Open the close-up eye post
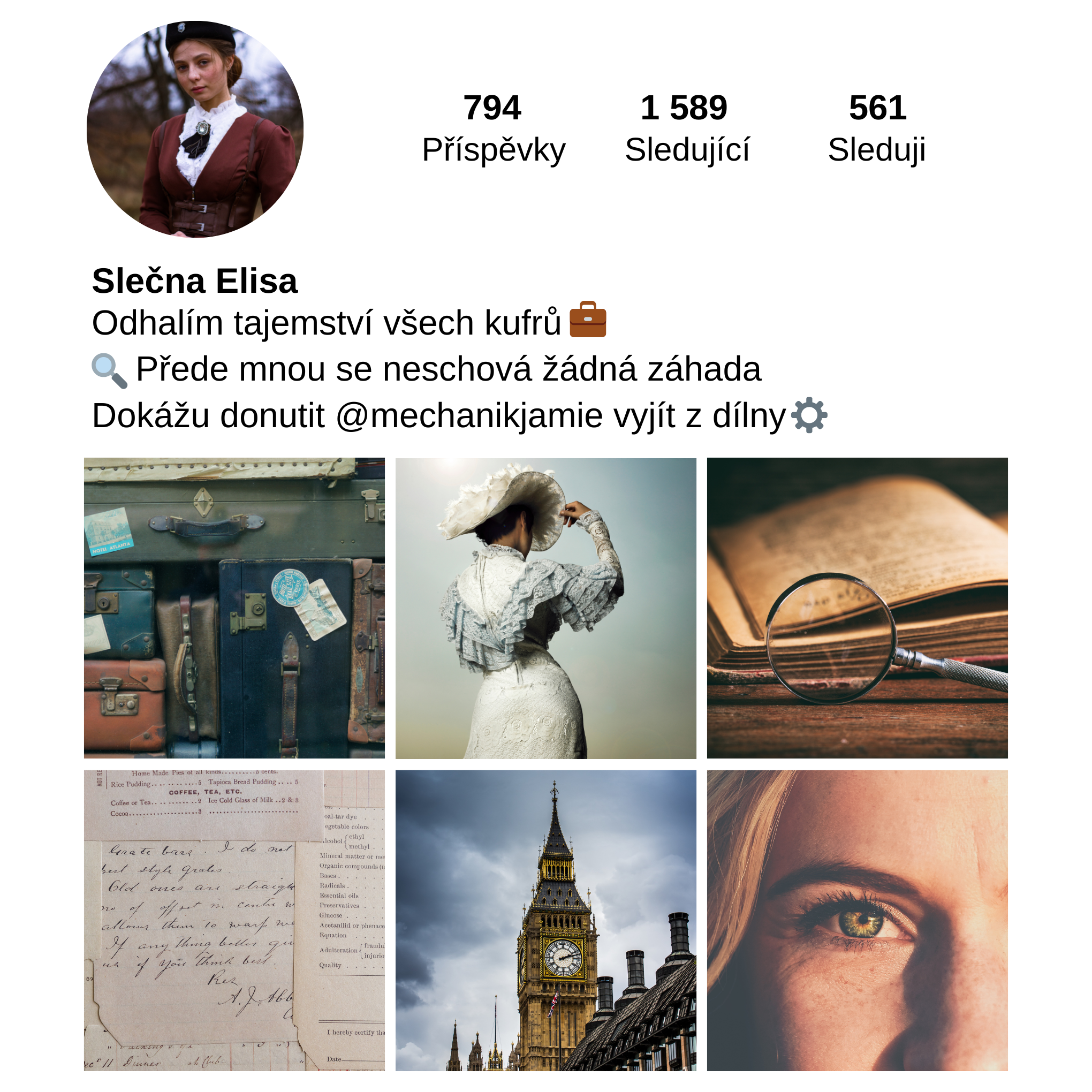The height and width of the screenshot is (1092, 1092). [857, 920]
